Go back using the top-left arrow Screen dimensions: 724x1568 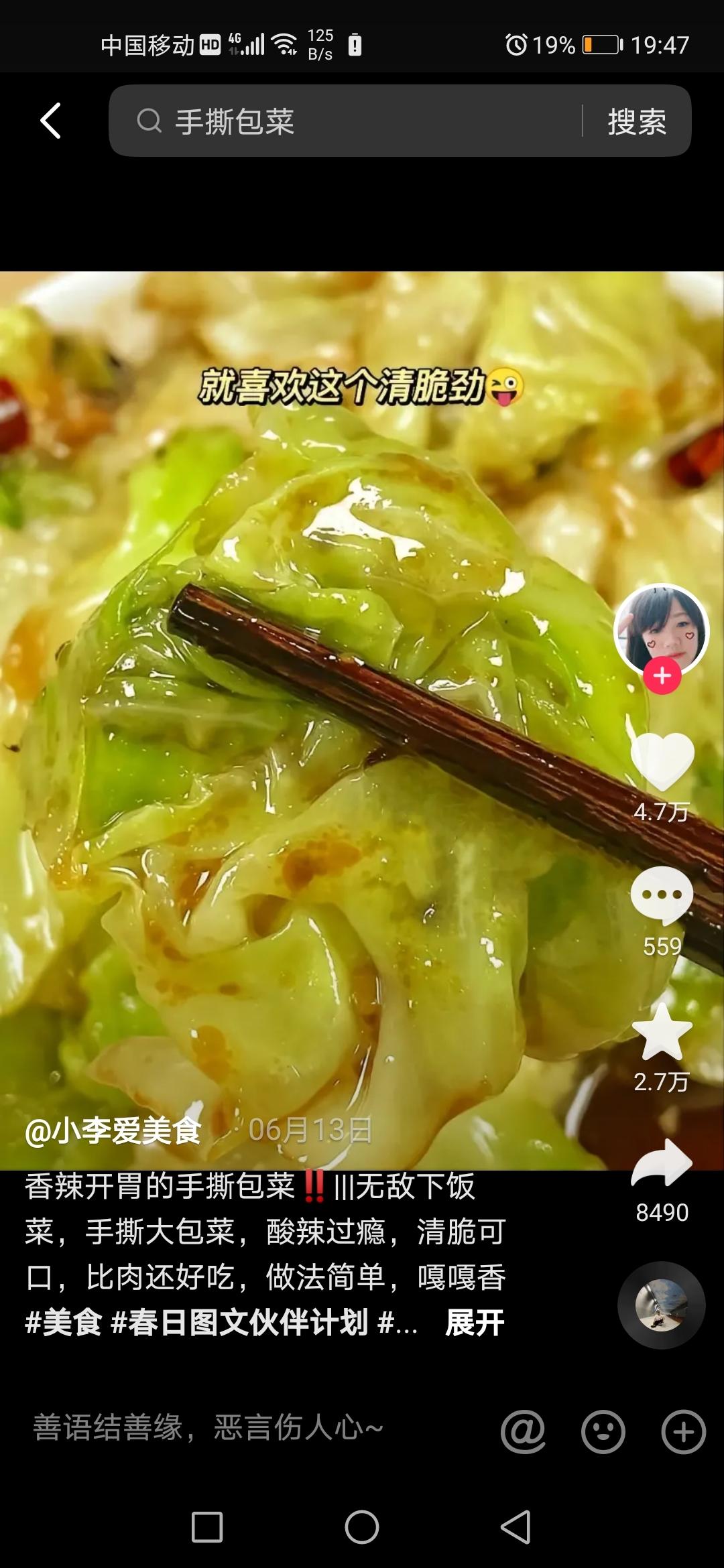click(51, 121)
